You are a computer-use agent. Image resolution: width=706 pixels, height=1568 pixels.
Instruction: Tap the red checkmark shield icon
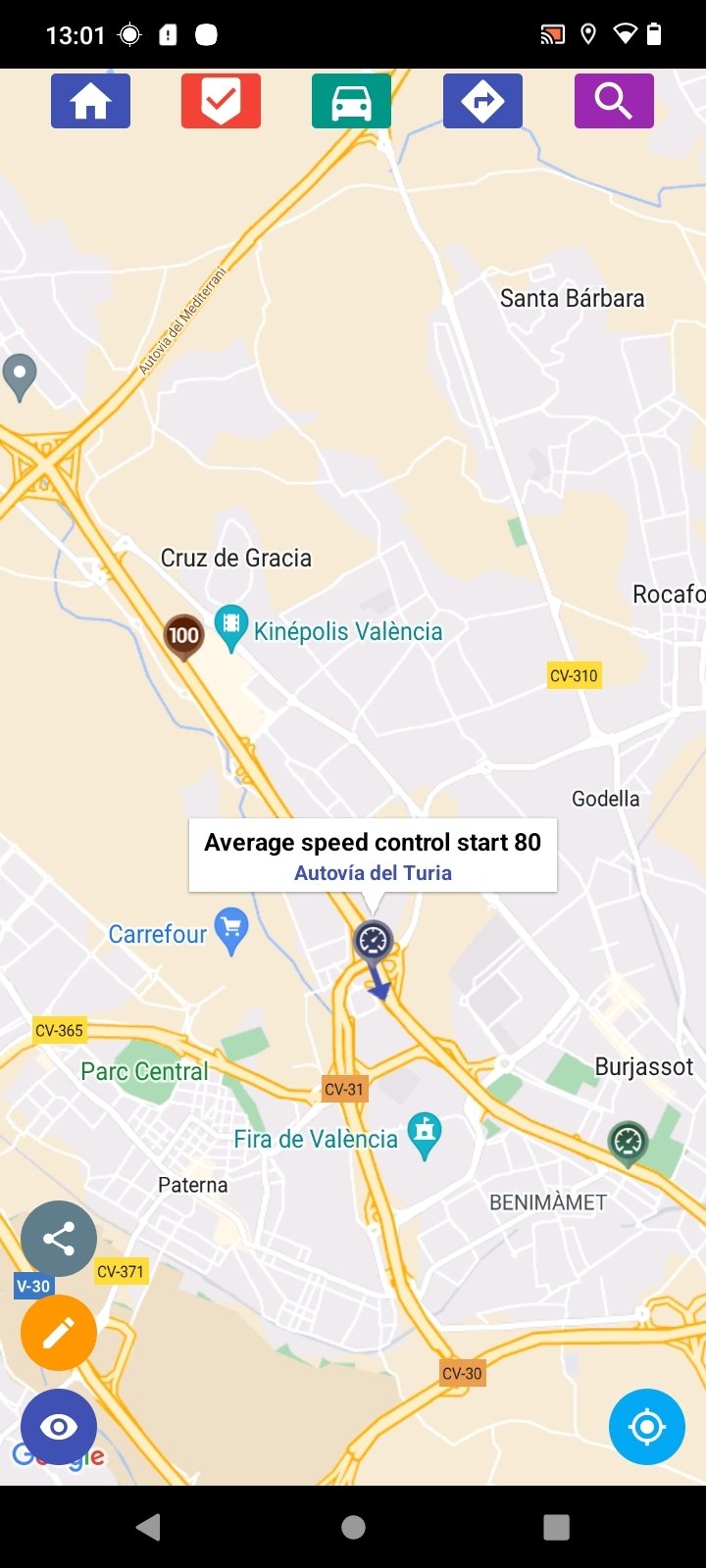(221, 101)
